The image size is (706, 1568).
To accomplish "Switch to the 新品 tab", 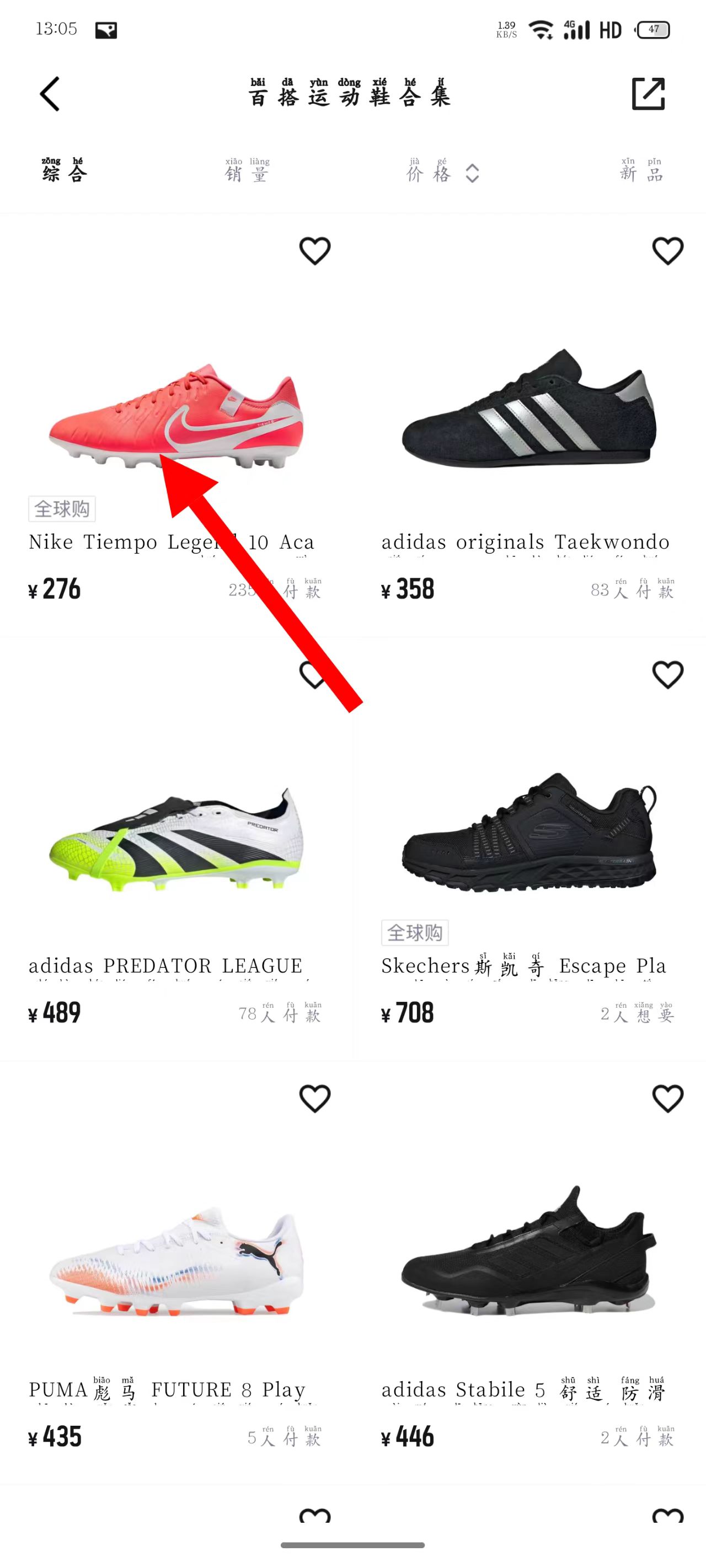I will [641, 172].
